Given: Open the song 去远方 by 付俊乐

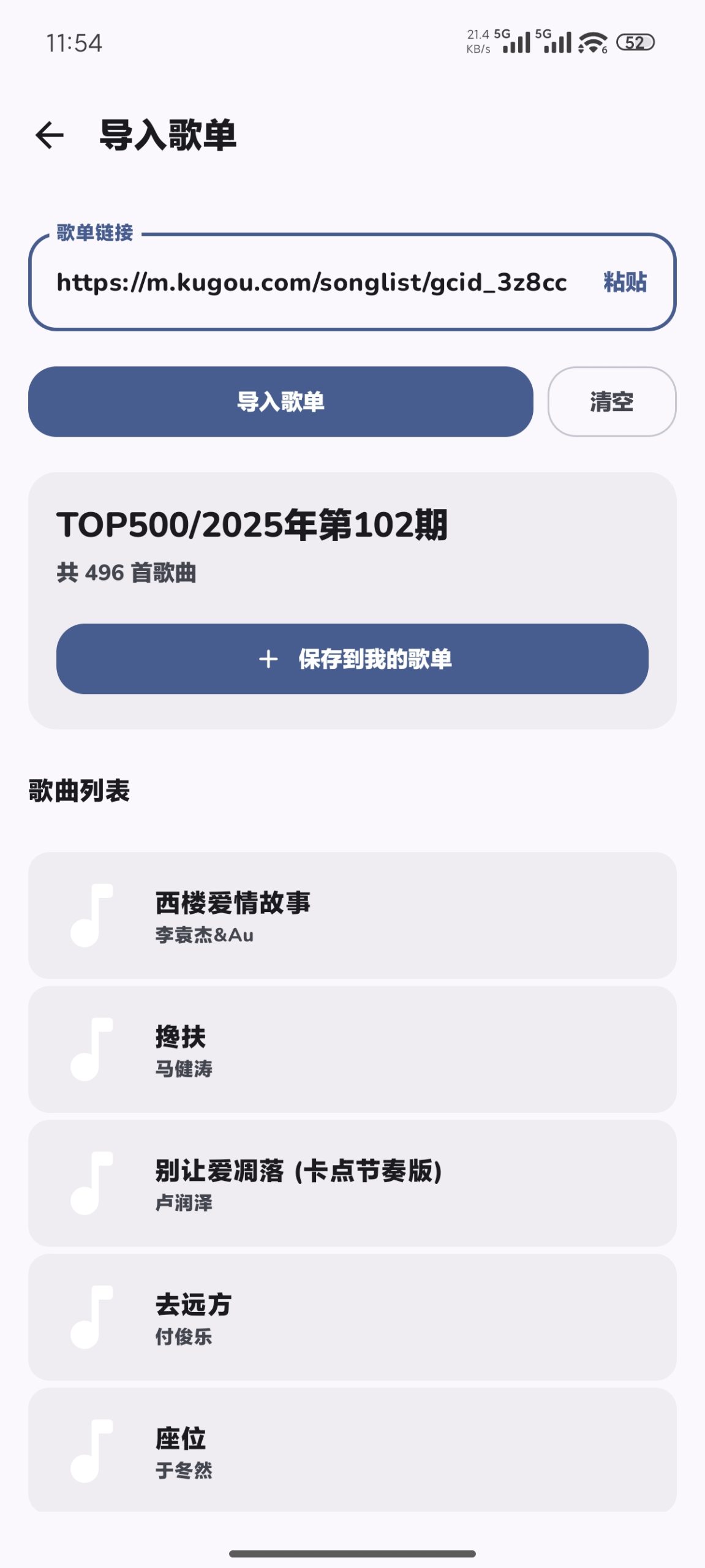Looking at the screenshot, I should pyautogui.click(x=352, y=1317).
